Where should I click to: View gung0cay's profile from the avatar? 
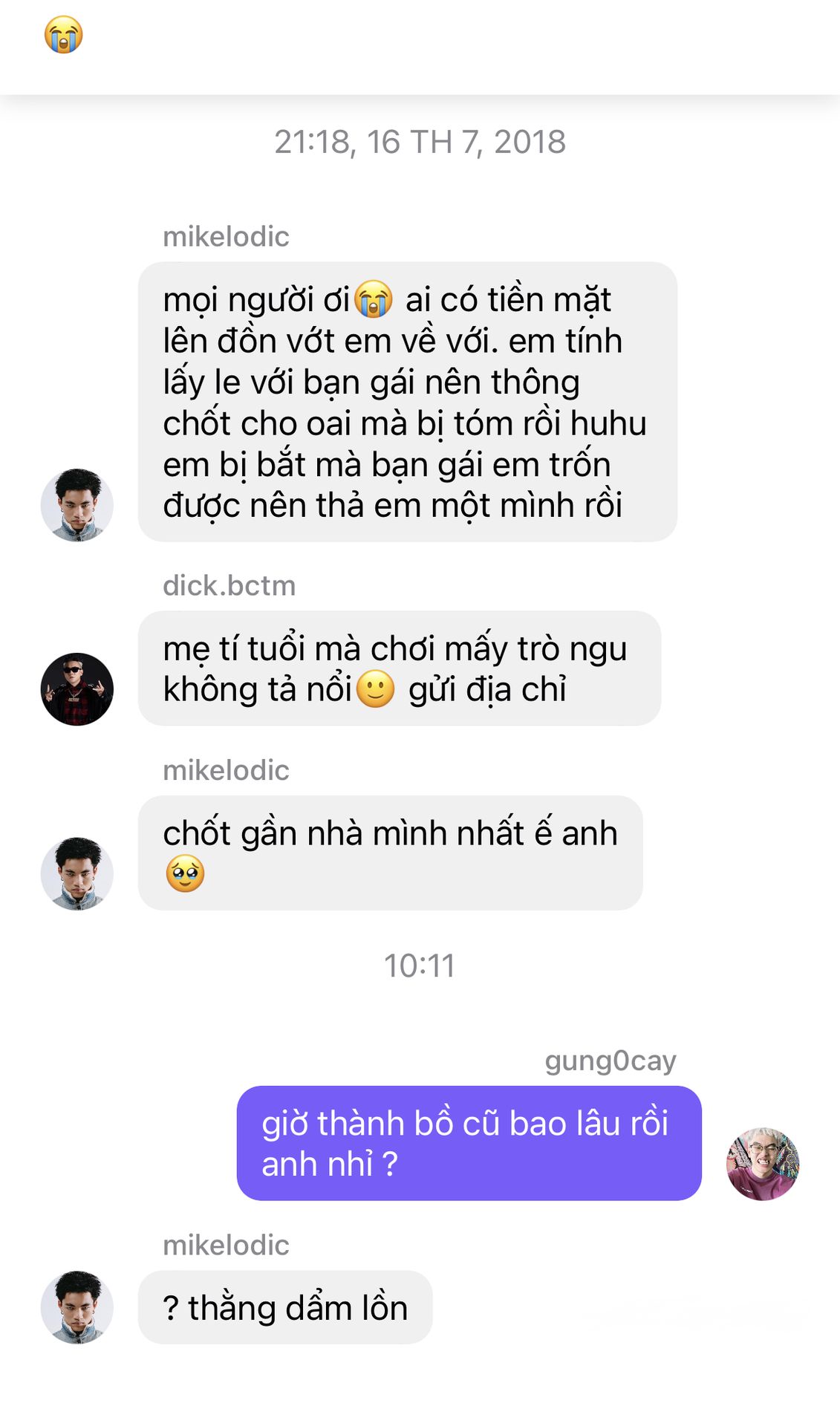click(x=763, y=1164)
